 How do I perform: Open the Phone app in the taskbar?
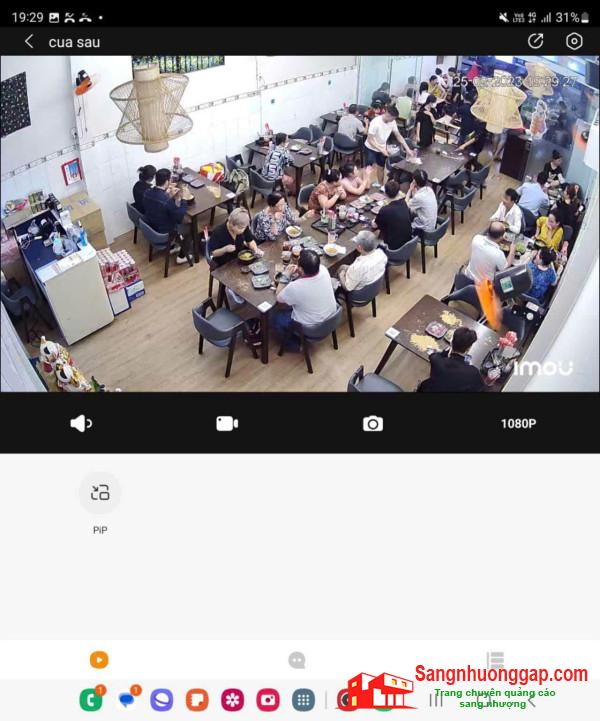pyautogui.click(x=91, y=699)
